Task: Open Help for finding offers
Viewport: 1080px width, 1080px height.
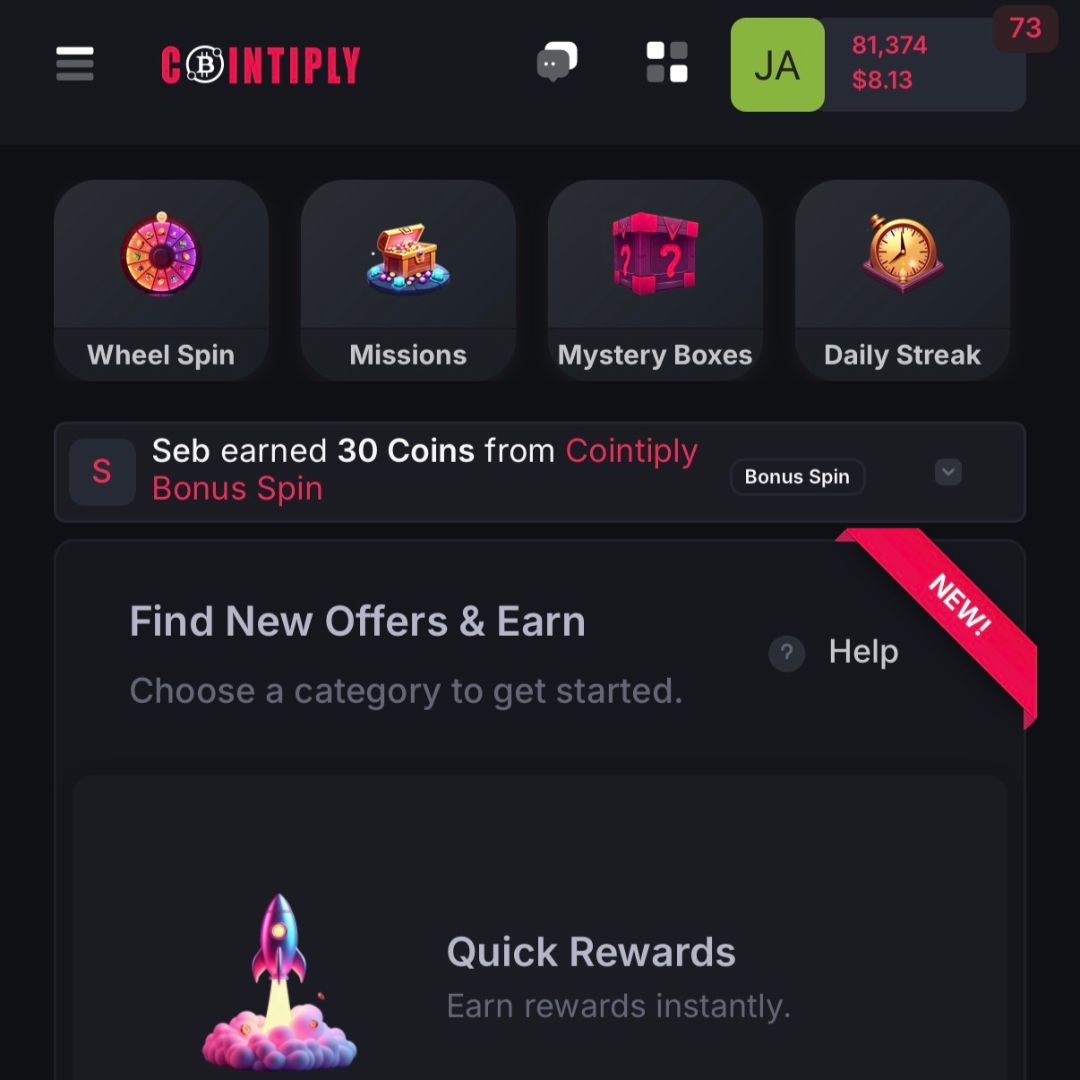Action: (835, 653)
